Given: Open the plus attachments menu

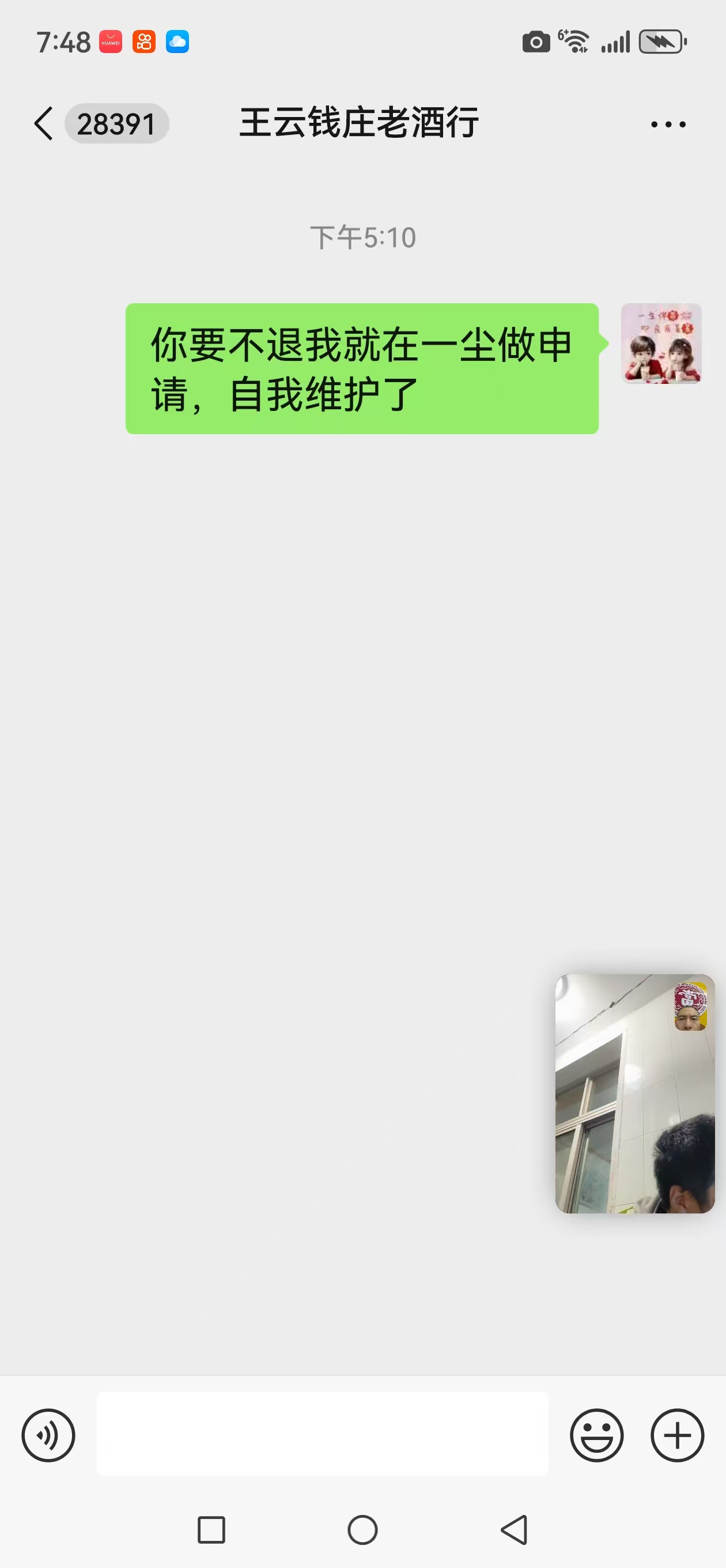Looking at the screenshot, I should pyautogui.click(x=676, y=1435).
